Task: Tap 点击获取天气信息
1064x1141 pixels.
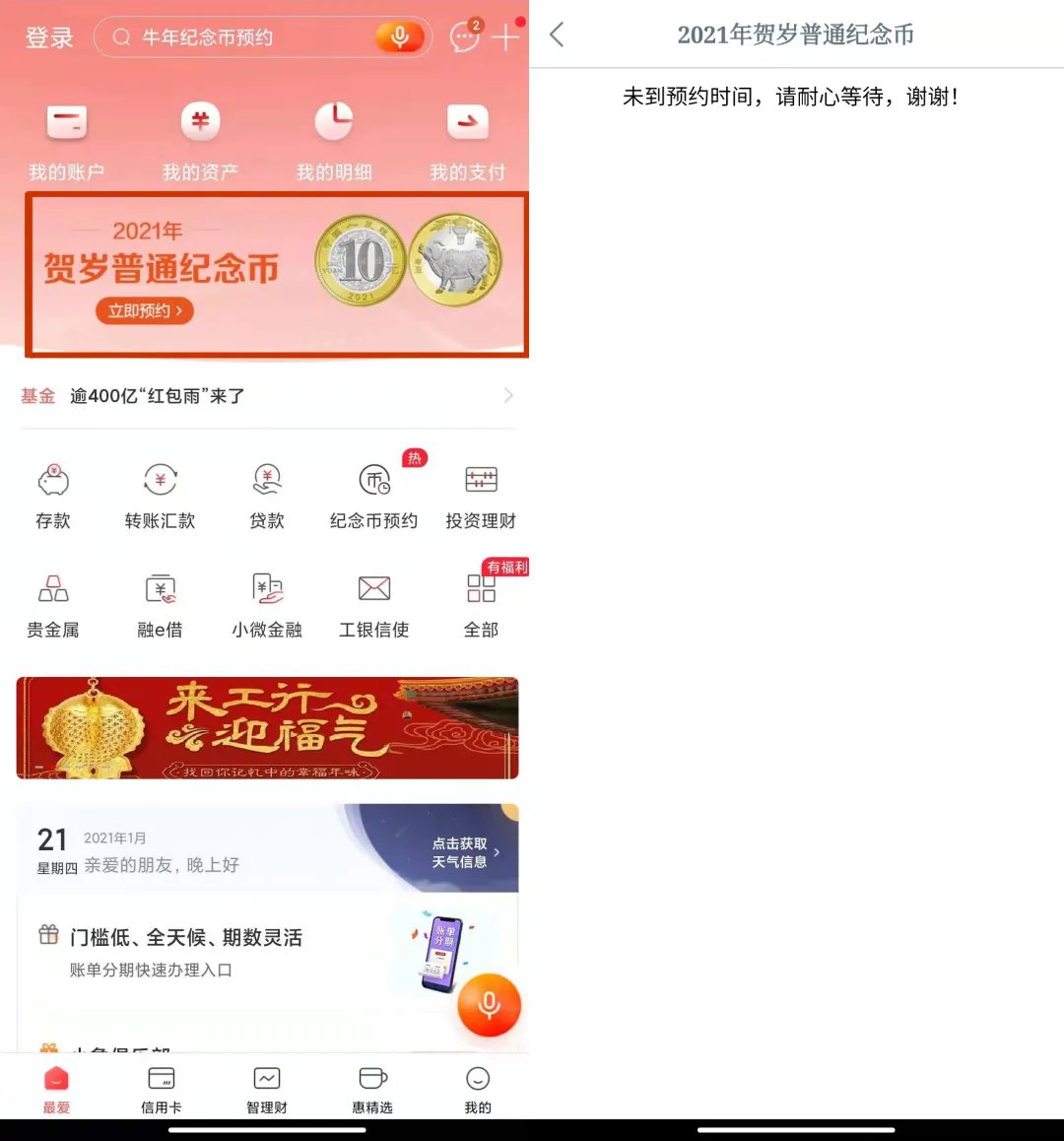Action: pyautogui.click(x=463, y=852)
